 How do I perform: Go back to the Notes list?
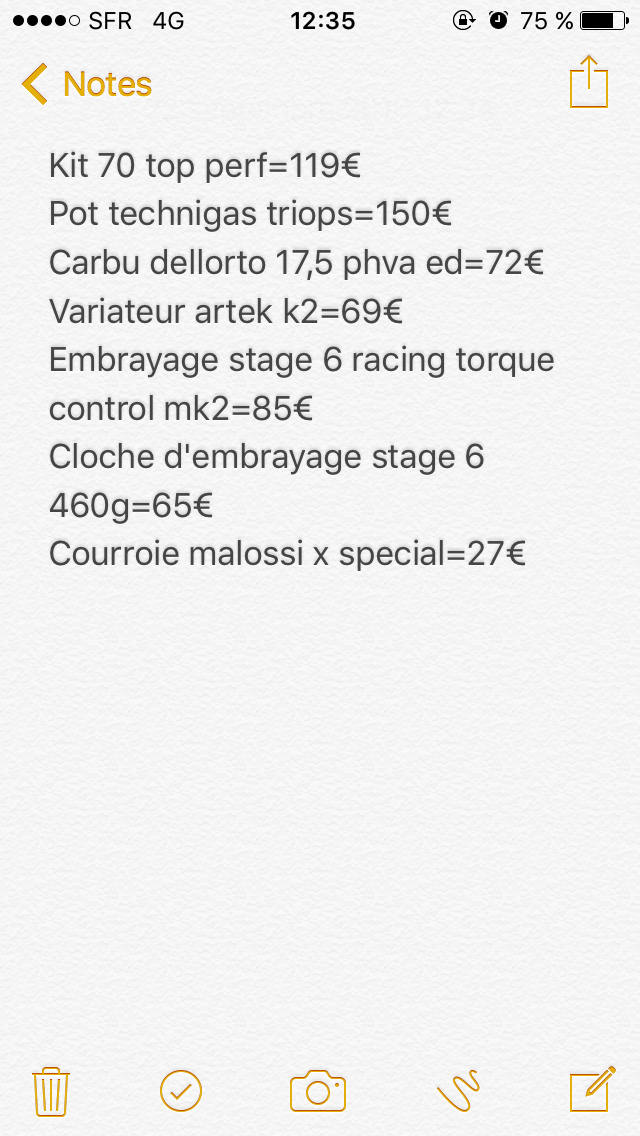click(86, 84)
